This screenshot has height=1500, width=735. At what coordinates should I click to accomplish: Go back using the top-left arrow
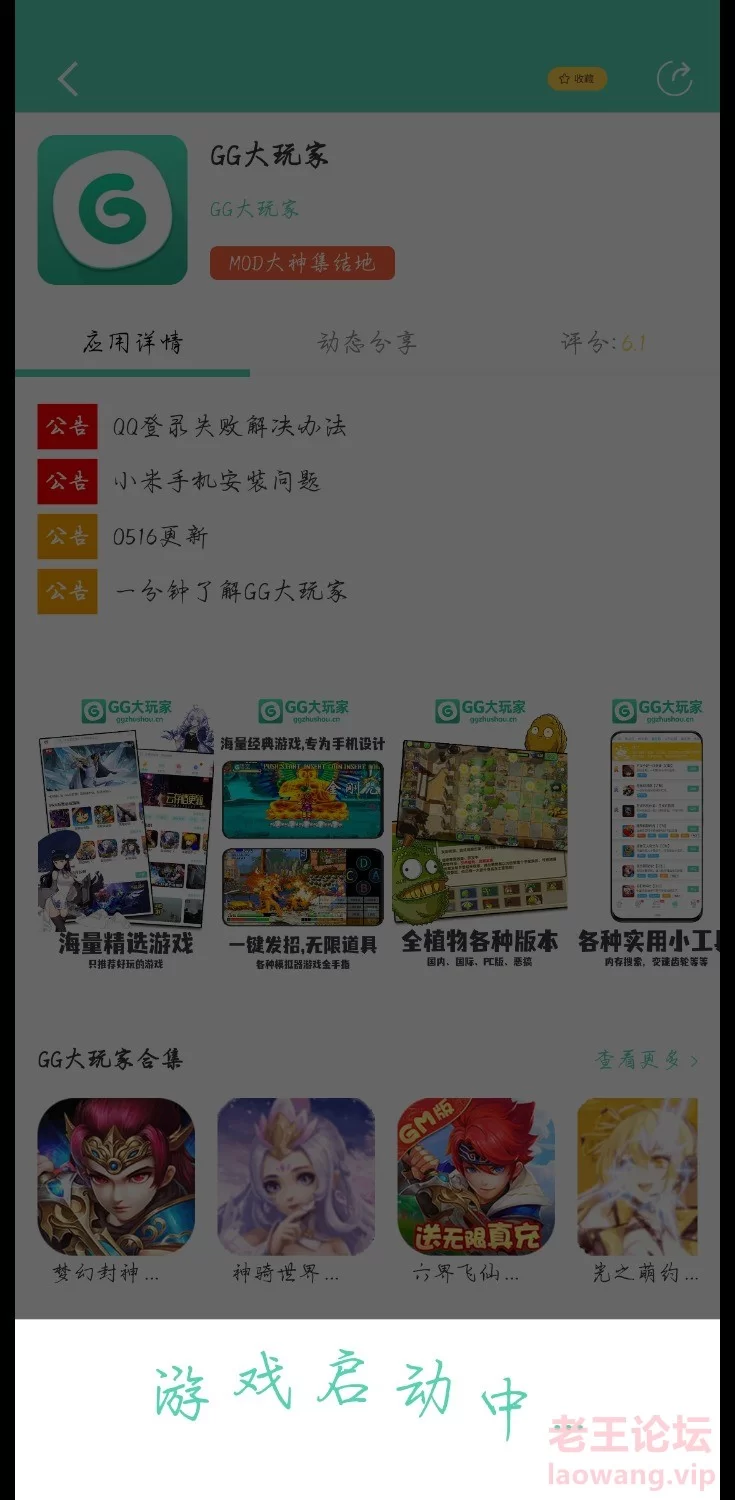(68, 79)
